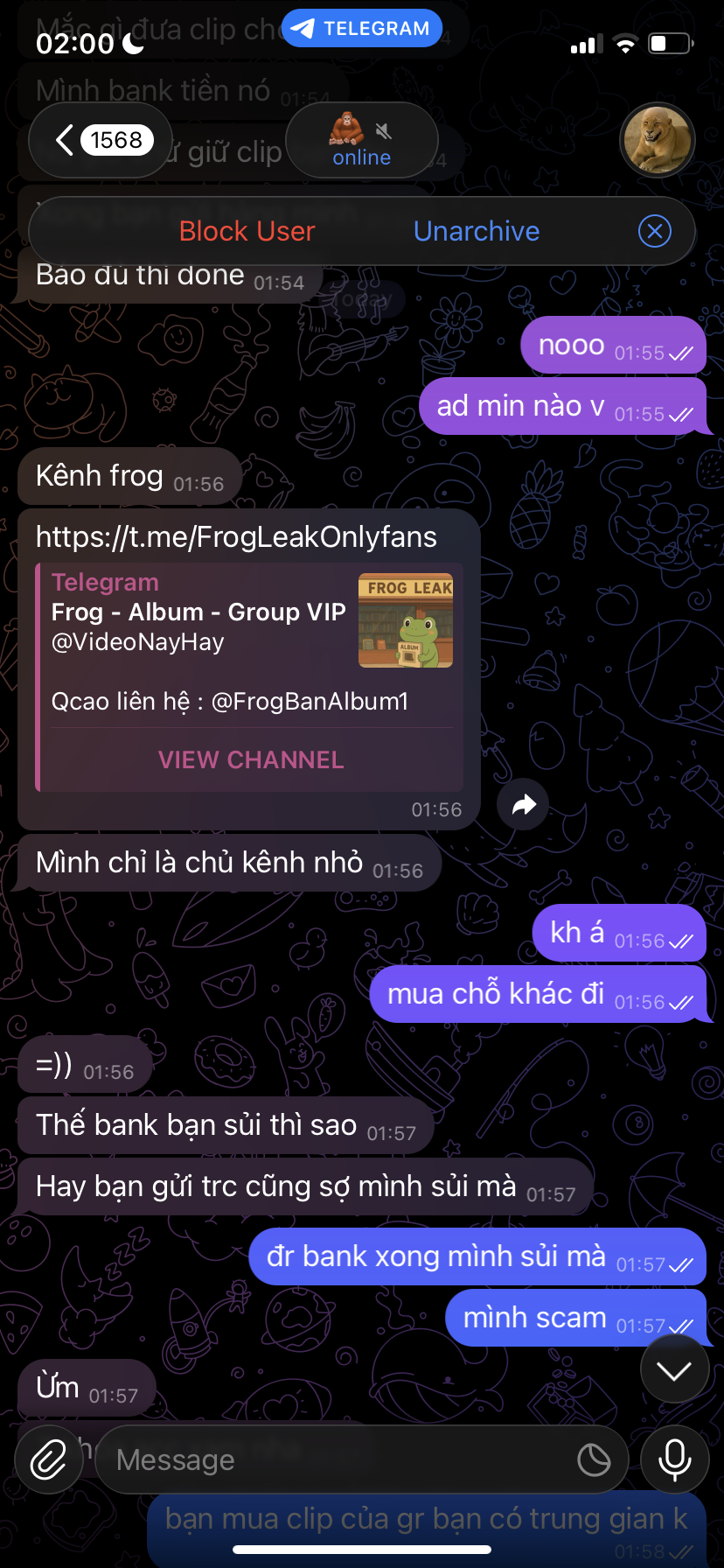Open the t.me/FrogLeakOnlyfans link
724x1568 pixels.
point(236,536)
